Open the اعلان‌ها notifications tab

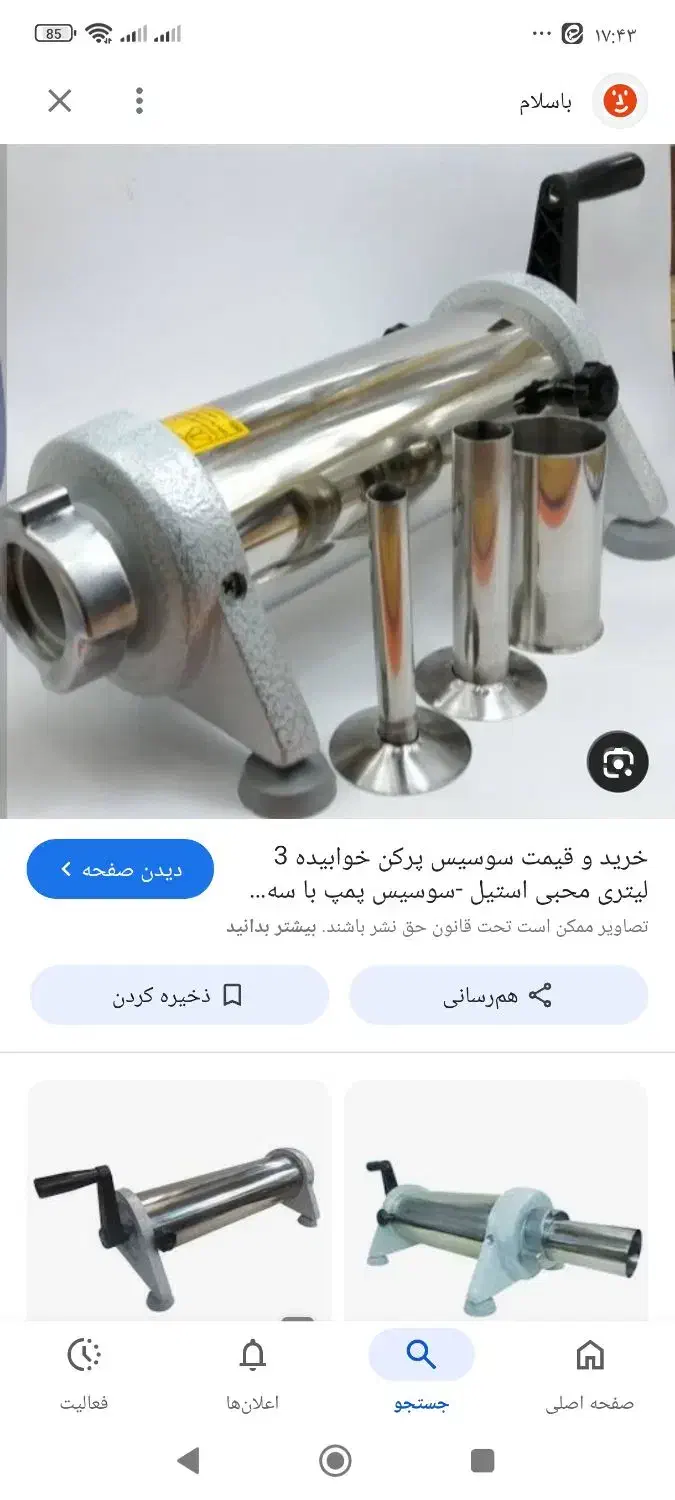point(253,1375)
